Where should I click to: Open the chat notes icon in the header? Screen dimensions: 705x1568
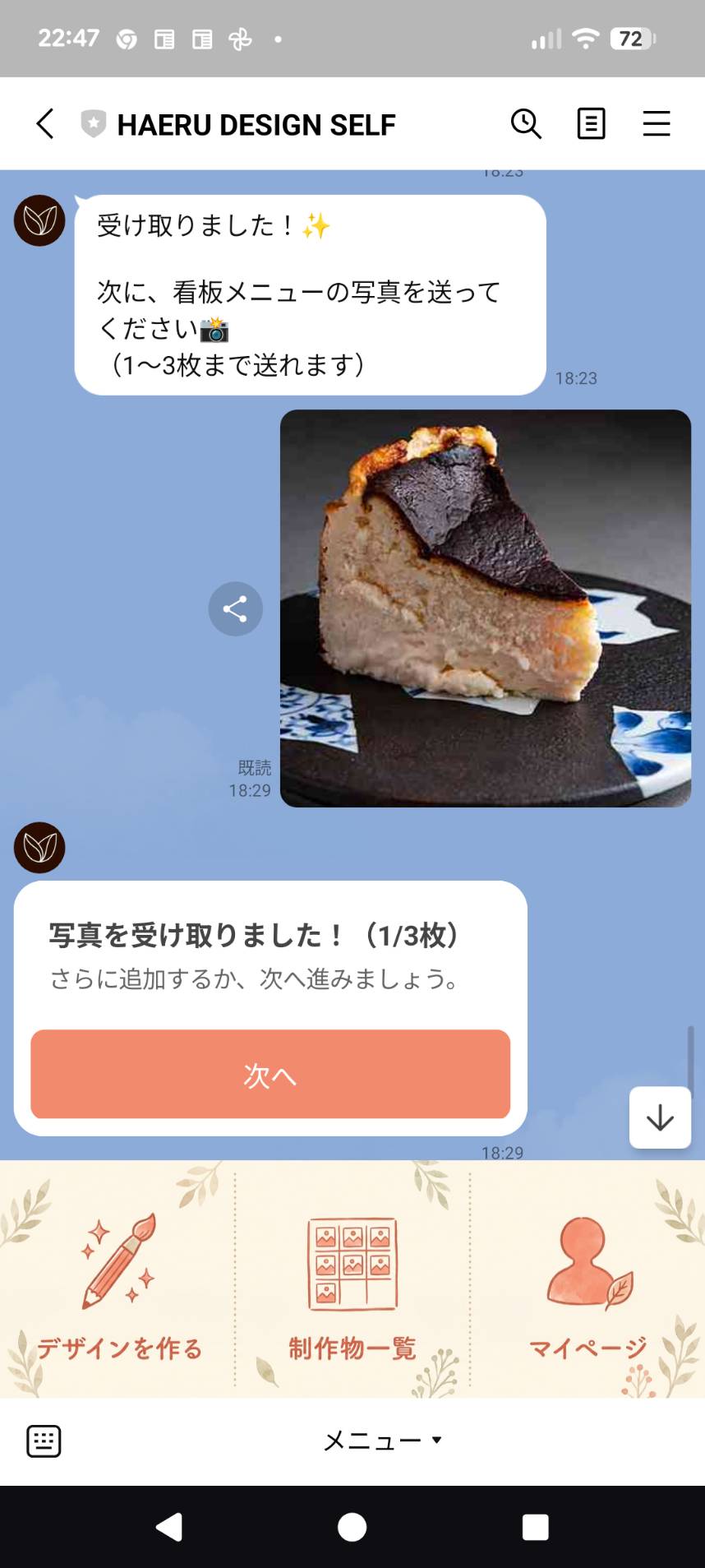591,123
